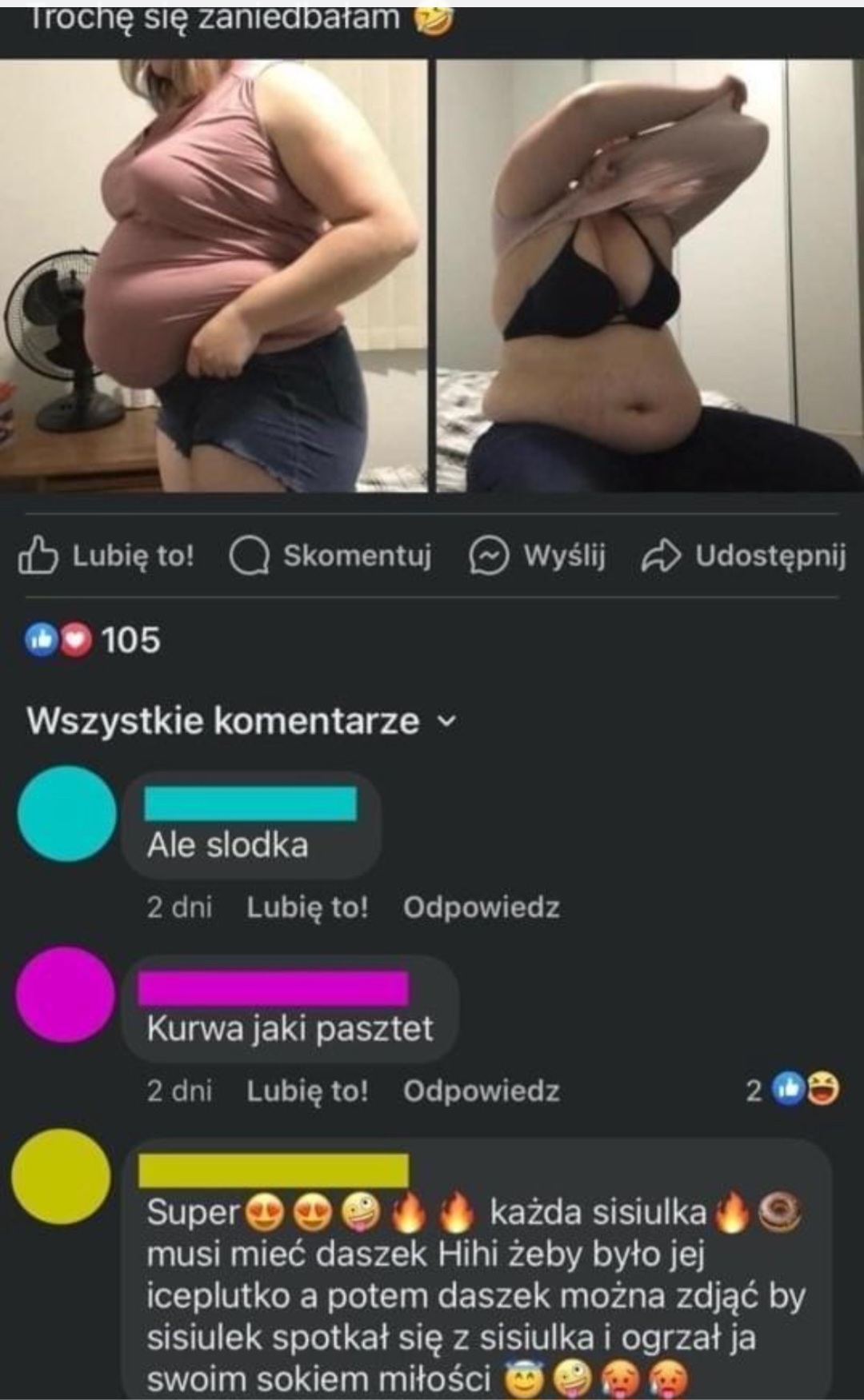864x1400 pixels.
Task: Open the right photo of the post
Action: (650, 276)
